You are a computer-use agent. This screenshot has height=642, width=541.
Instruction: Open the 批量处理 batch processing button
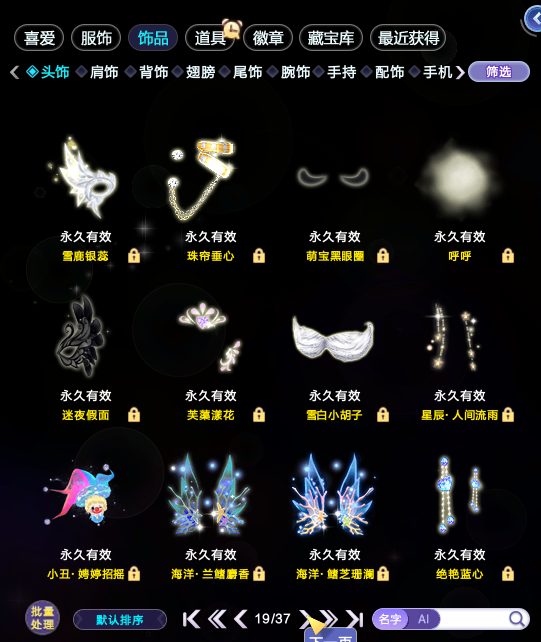tap(42, 618)
